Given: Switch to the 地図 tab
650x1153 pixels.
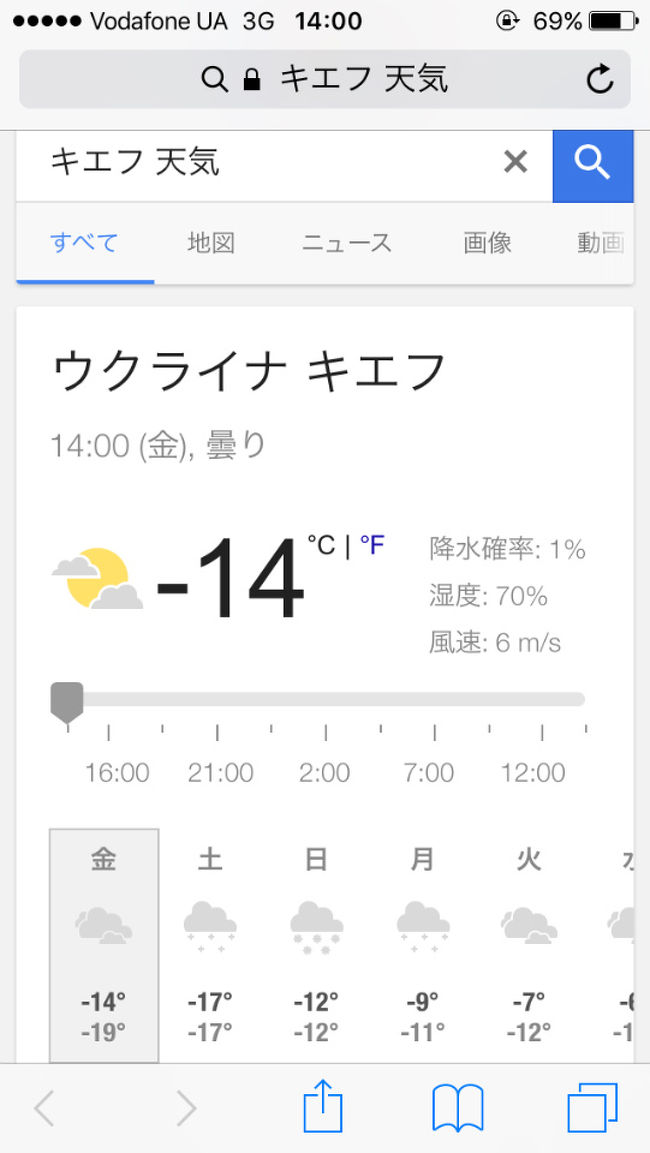Looking at the screenshot, I should tap(211, 243).
